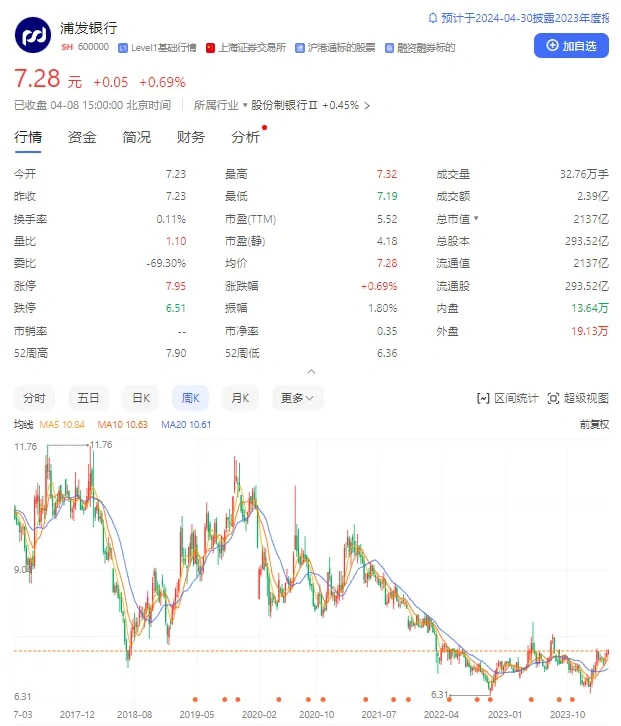Collapse the quote details panel
The image size is (621, 726).
click(310, 372)
